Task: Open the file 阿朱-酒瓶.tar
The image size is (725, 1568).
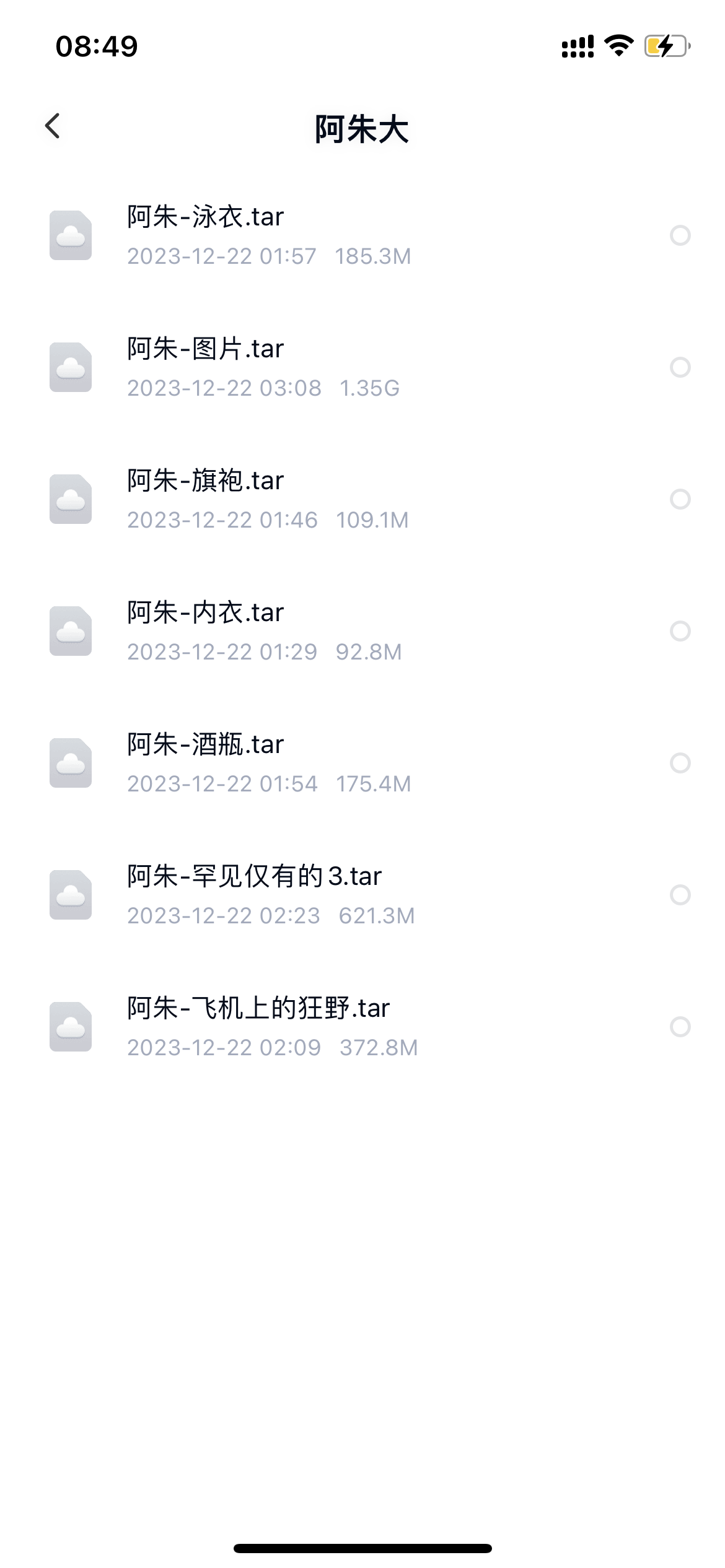Action: [x=362, y=763]
